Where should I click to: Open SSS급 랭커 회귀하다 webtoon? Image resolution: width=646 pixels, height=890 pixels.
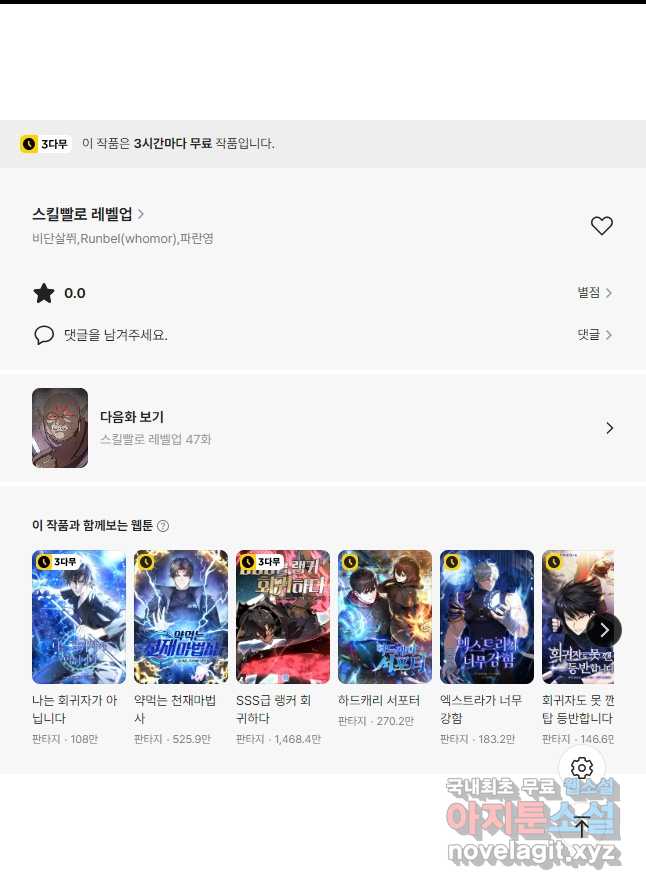(283, 617)
